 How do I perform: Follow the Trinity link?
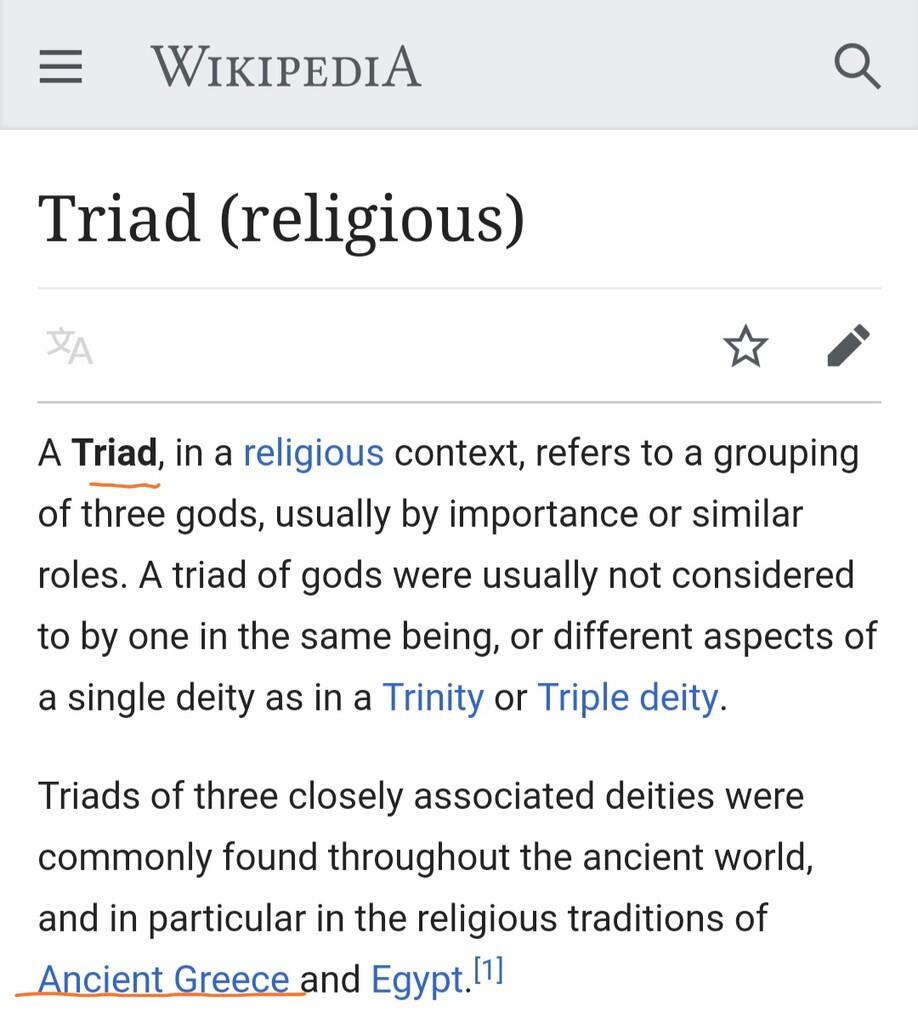433,697
